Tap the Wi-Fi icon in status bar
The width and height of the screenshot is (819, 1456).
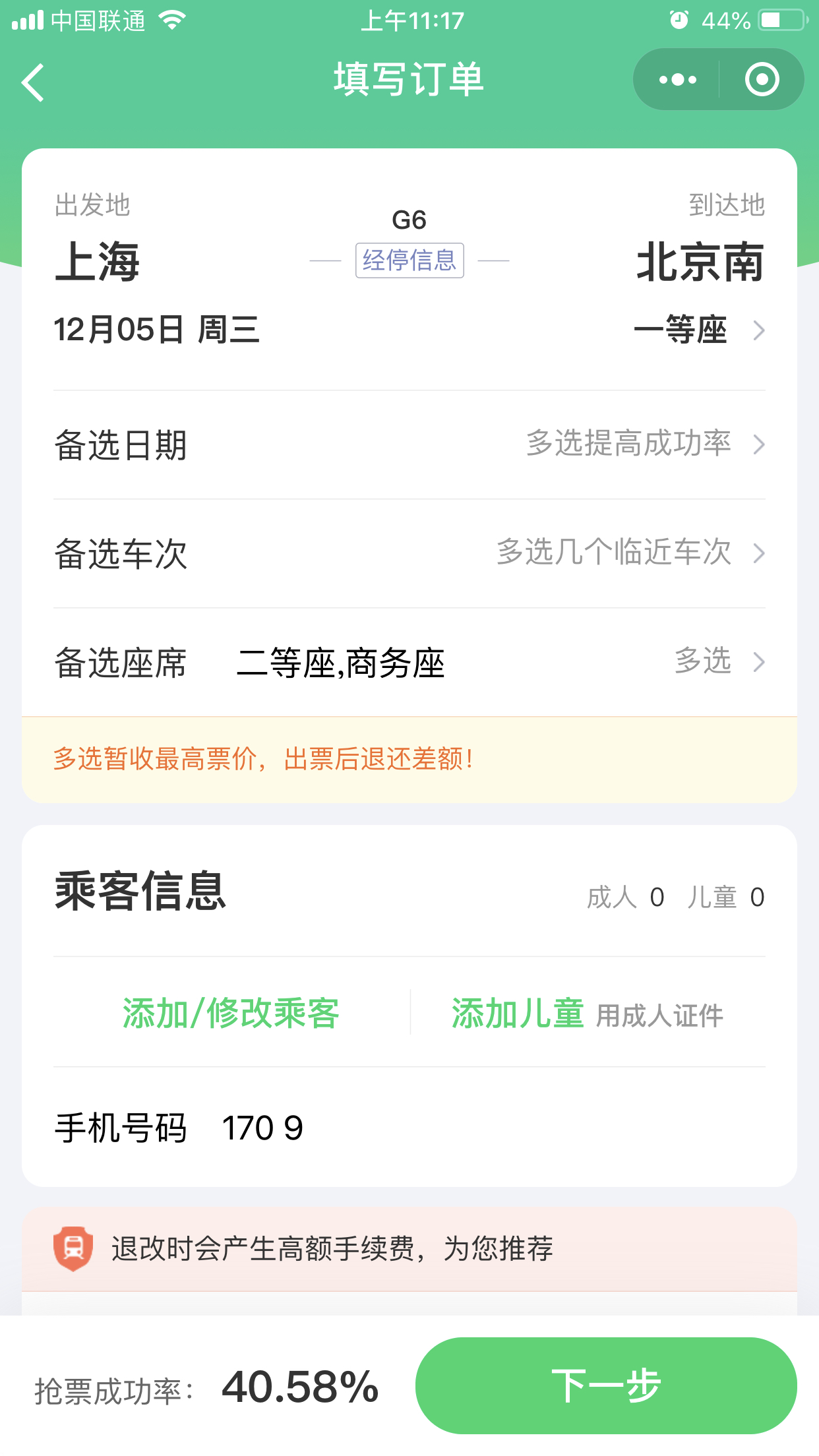coord(170,20)
